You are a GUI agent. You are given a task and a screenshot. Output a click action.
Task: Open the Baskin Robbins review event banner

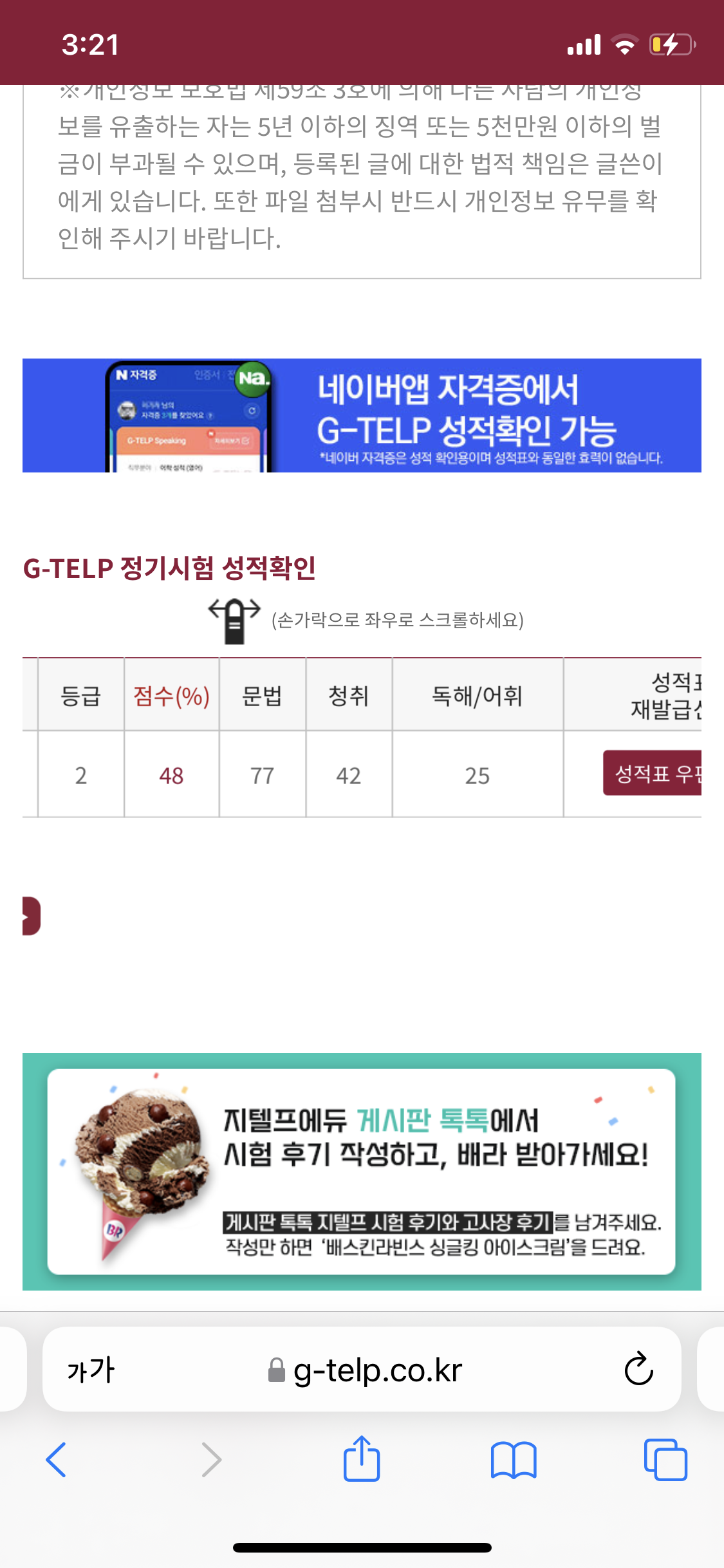coord(362,1171)
